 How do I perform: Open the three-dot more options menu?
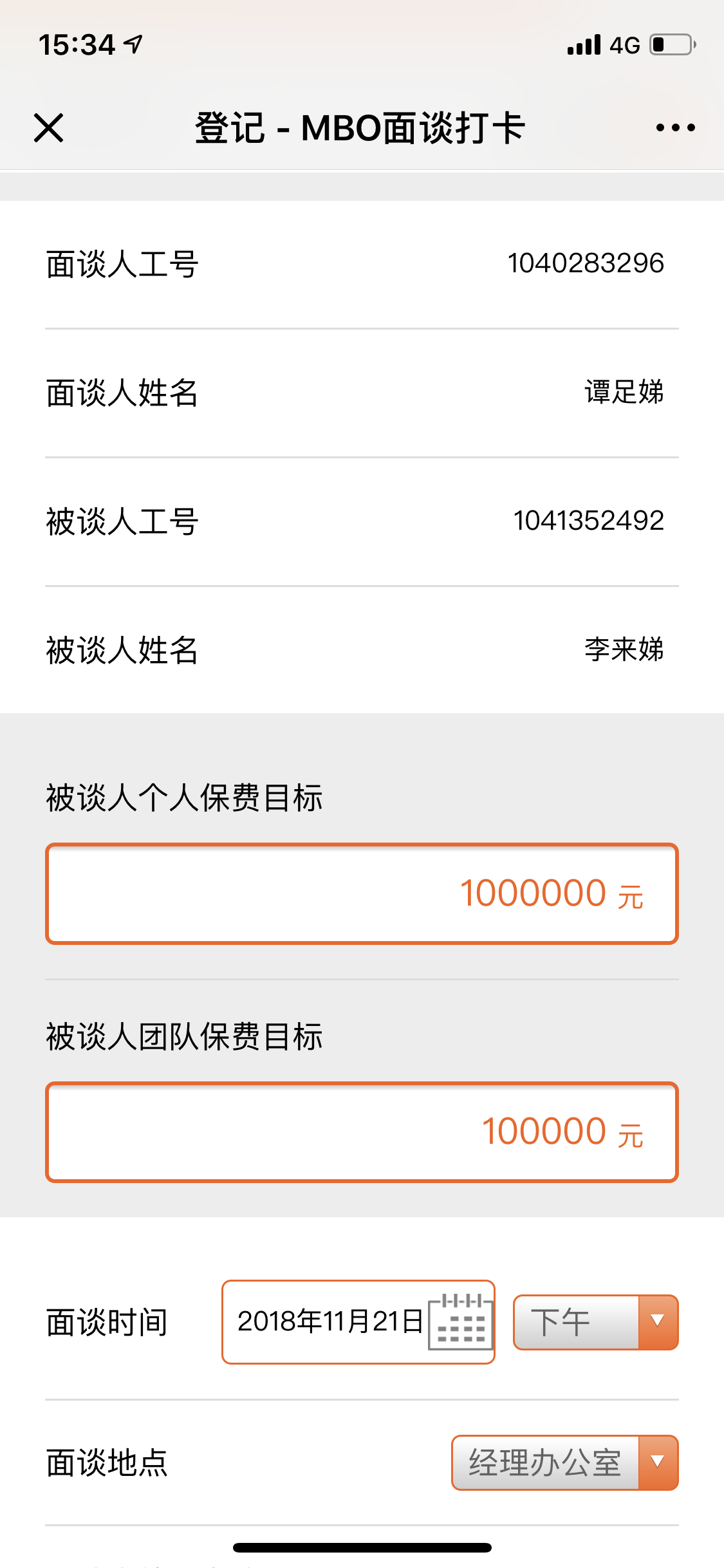click(x=675, y=127)
